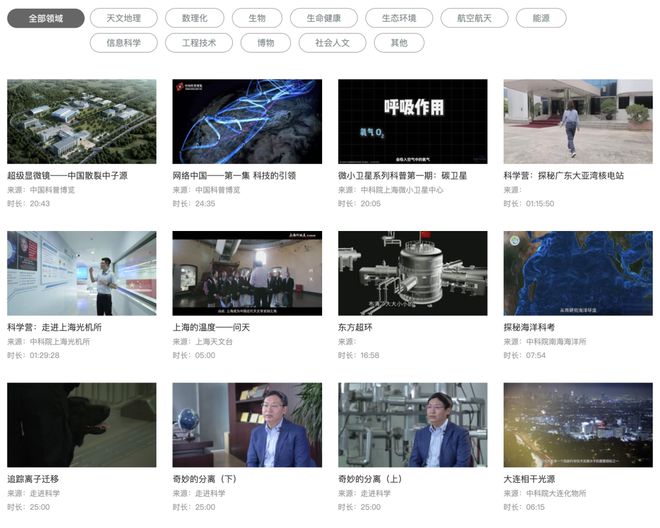Image resolution: width=660 pixels, height=528 pixels.
Task: Select the 社会人文 filter
Action: pos(331,43)
